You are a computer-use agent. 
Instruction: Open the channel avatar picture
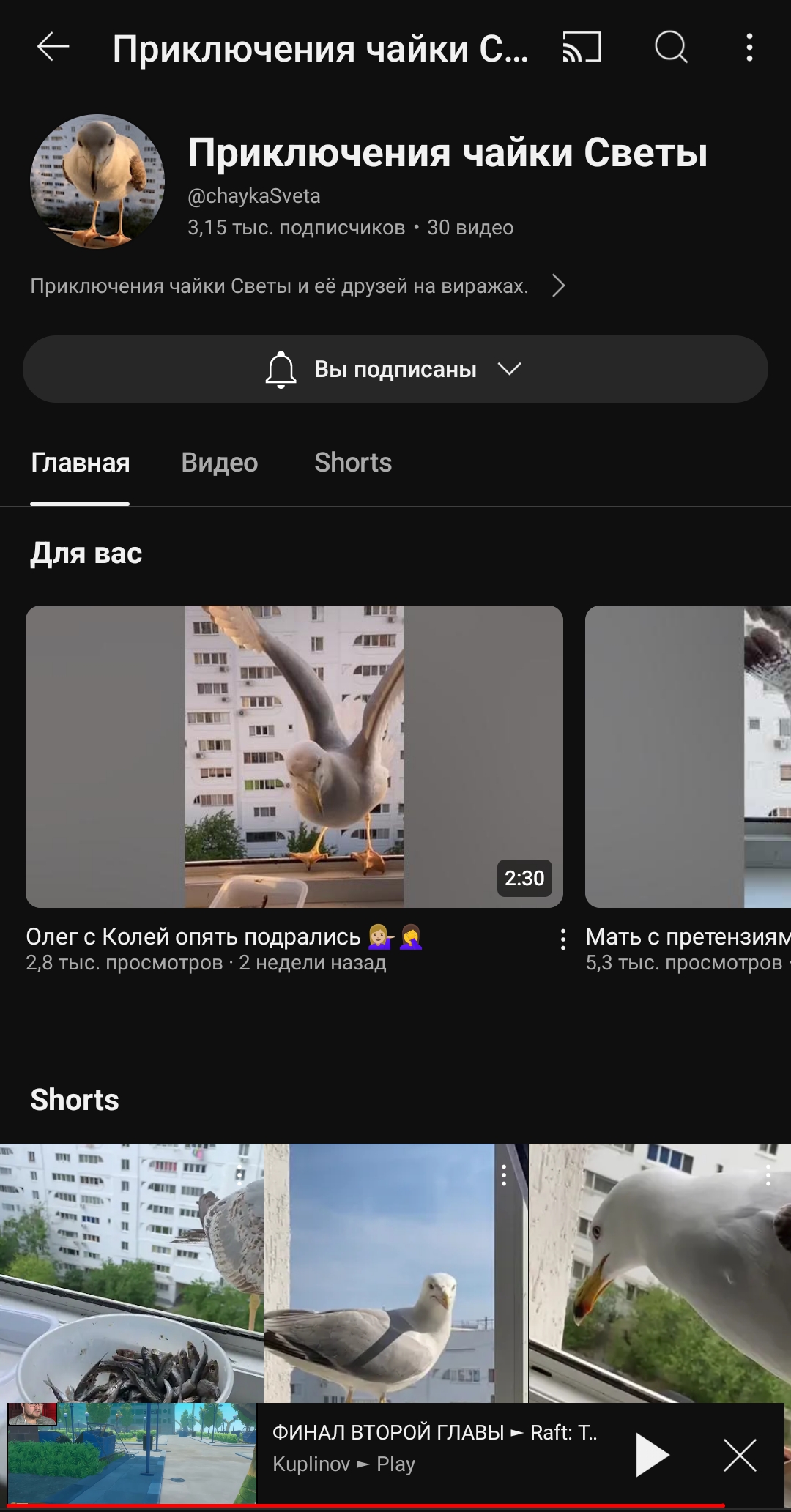(97, 182)
